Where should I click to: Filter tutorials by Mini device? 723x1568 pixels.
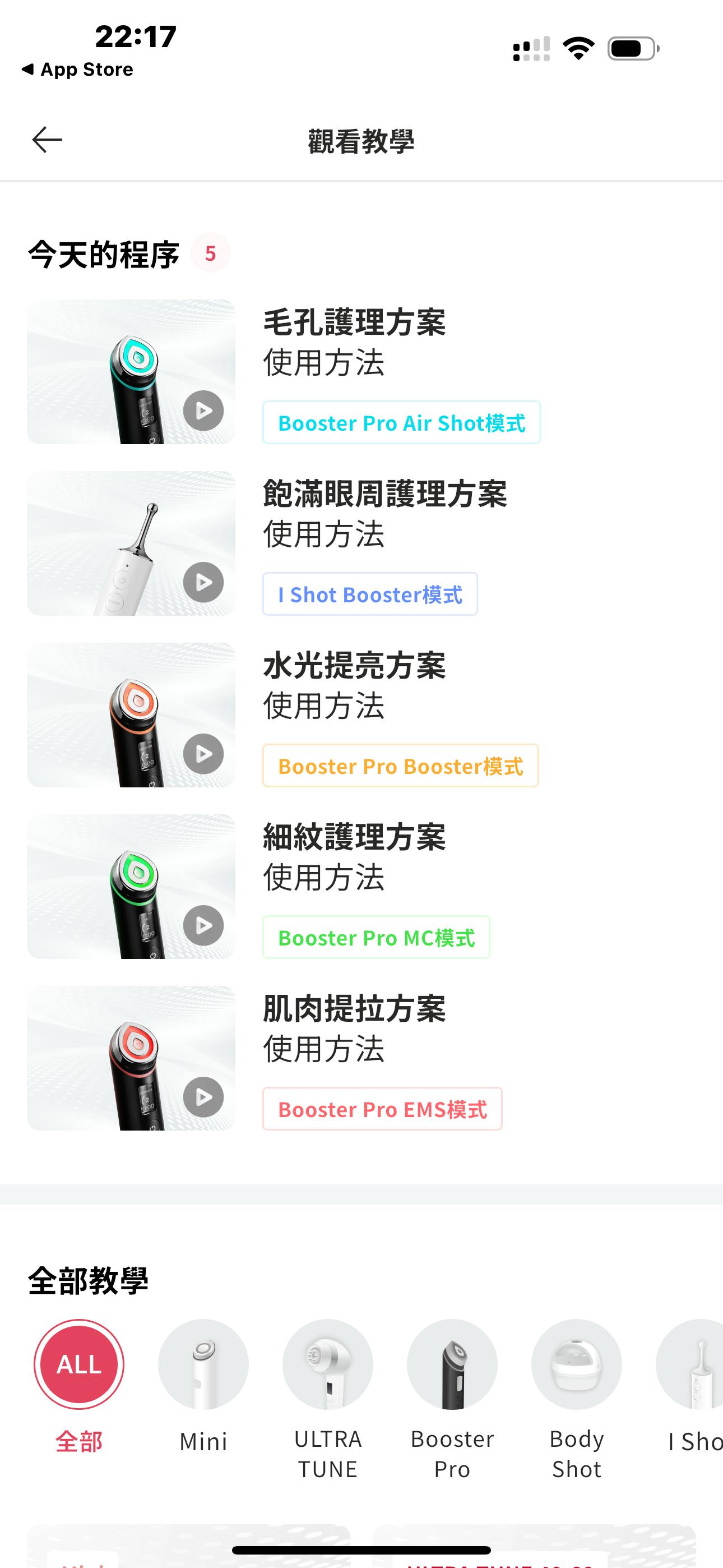pos(203,1364)
